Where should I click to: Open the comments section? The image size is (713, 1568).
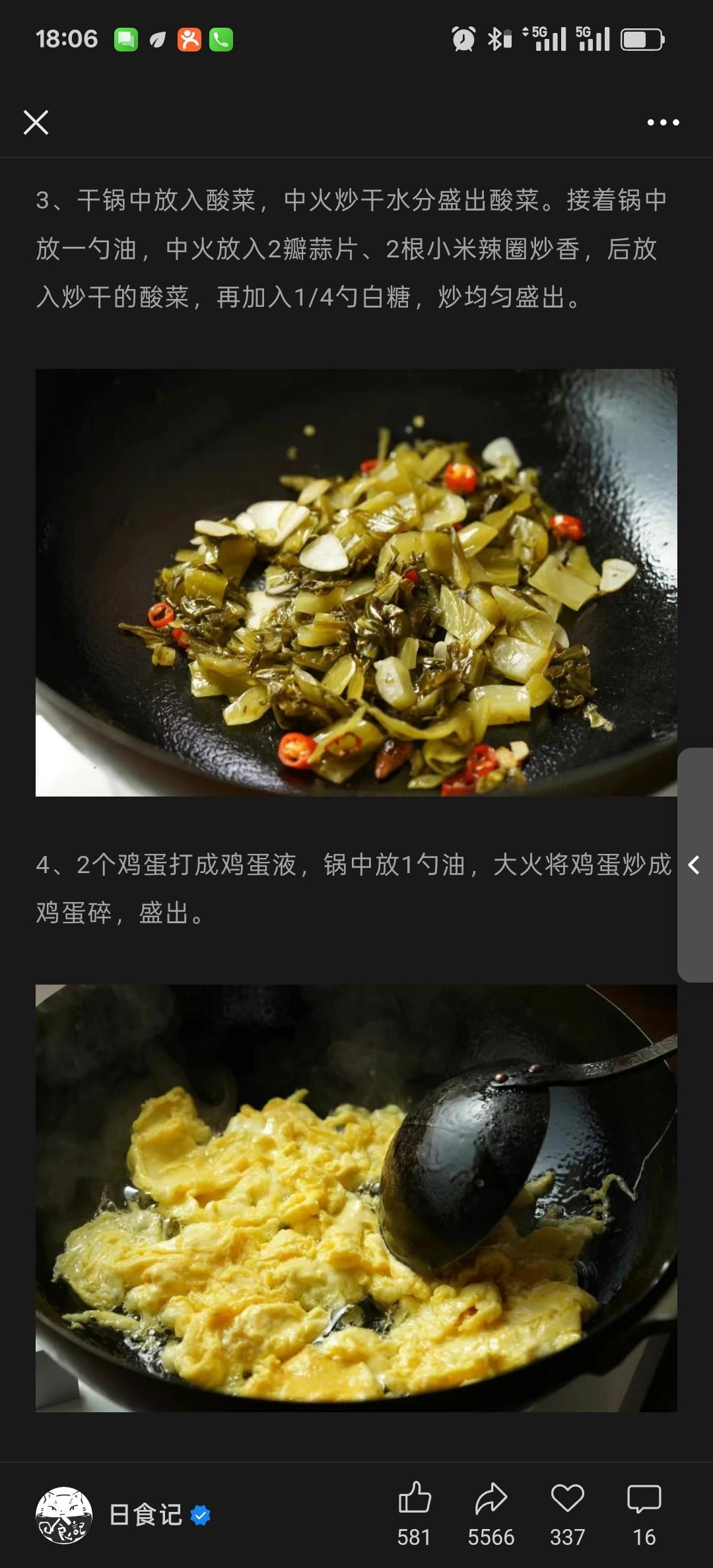point(644,1510)
